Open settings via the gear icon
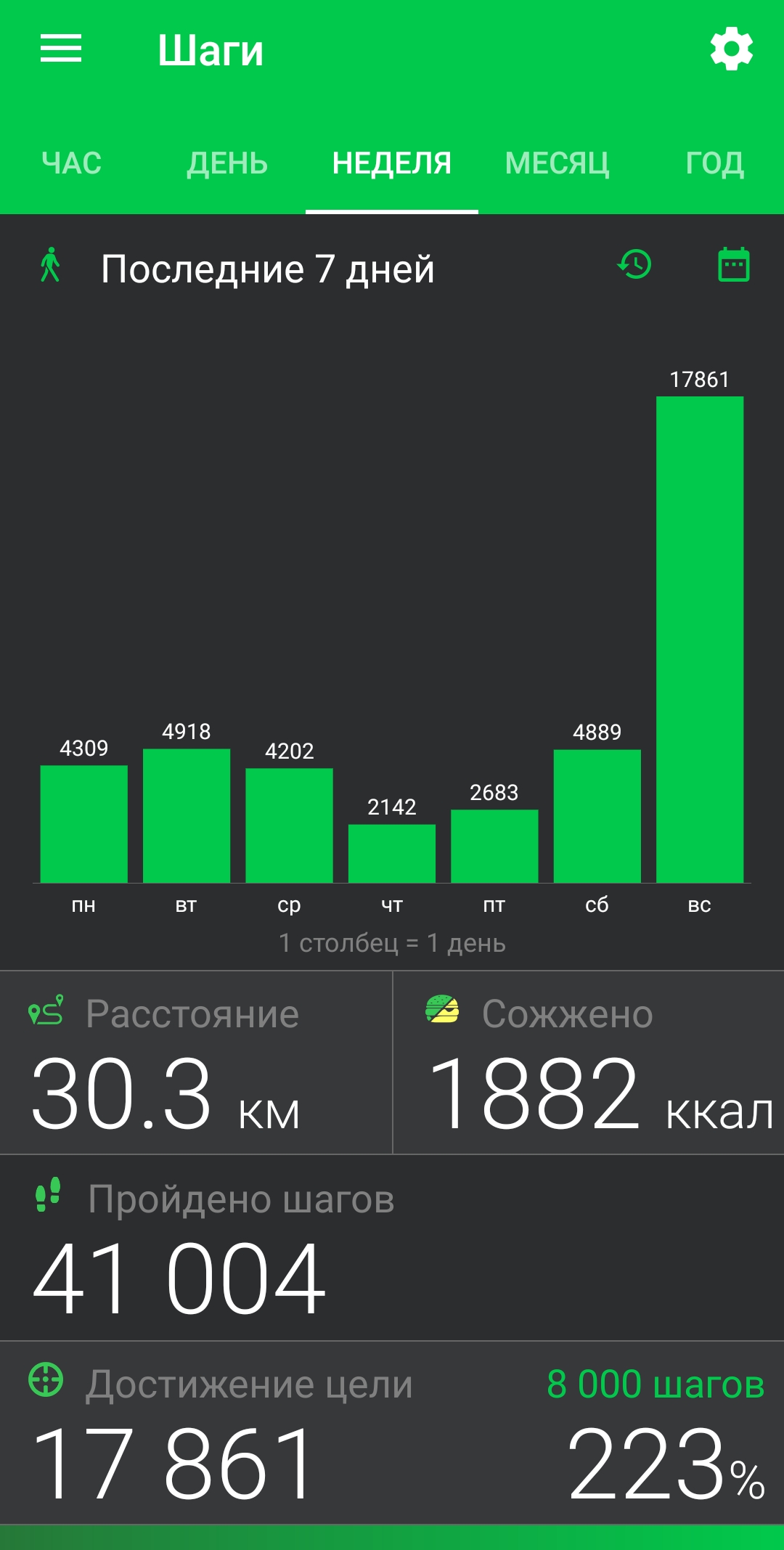This screenshot has width=784, height=1550. click(731, 49)
